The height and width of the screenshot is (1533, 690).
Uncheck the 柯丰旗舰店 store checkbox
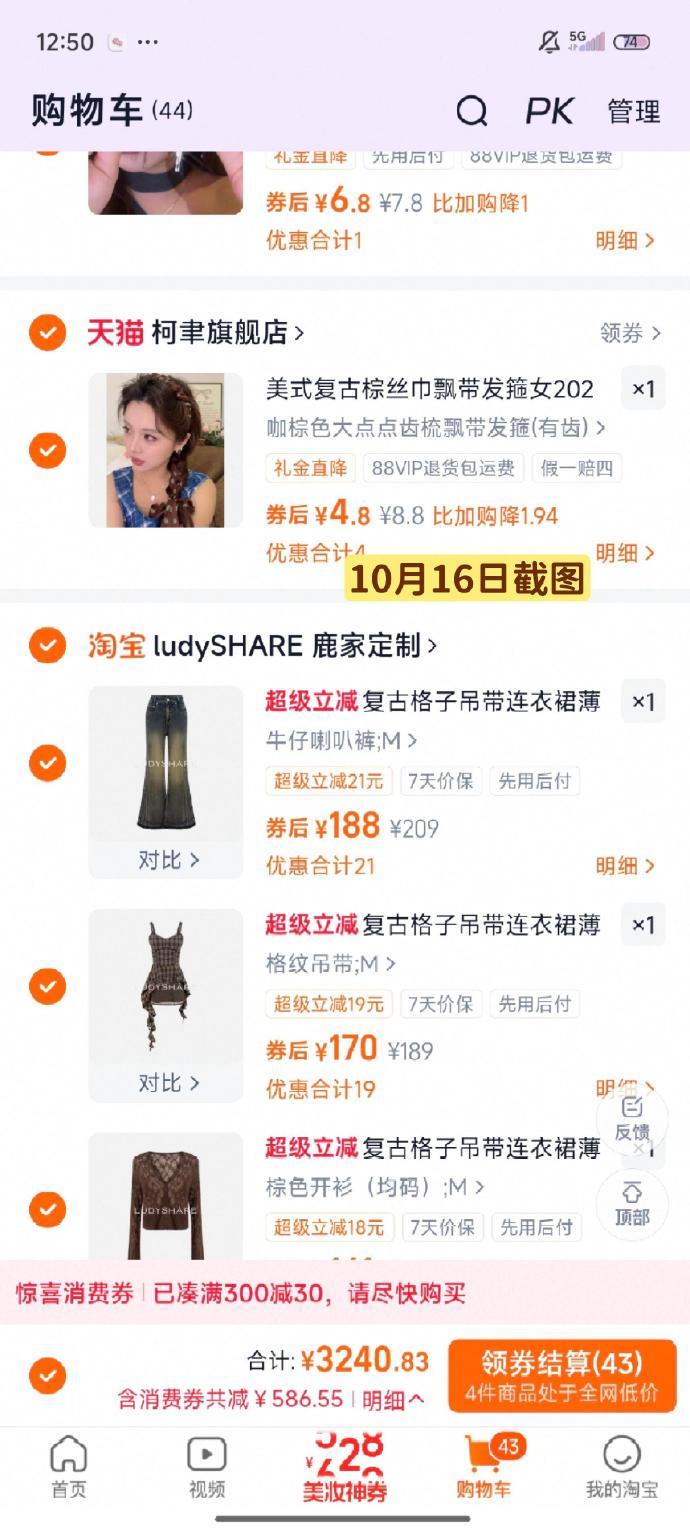point(47,332)
